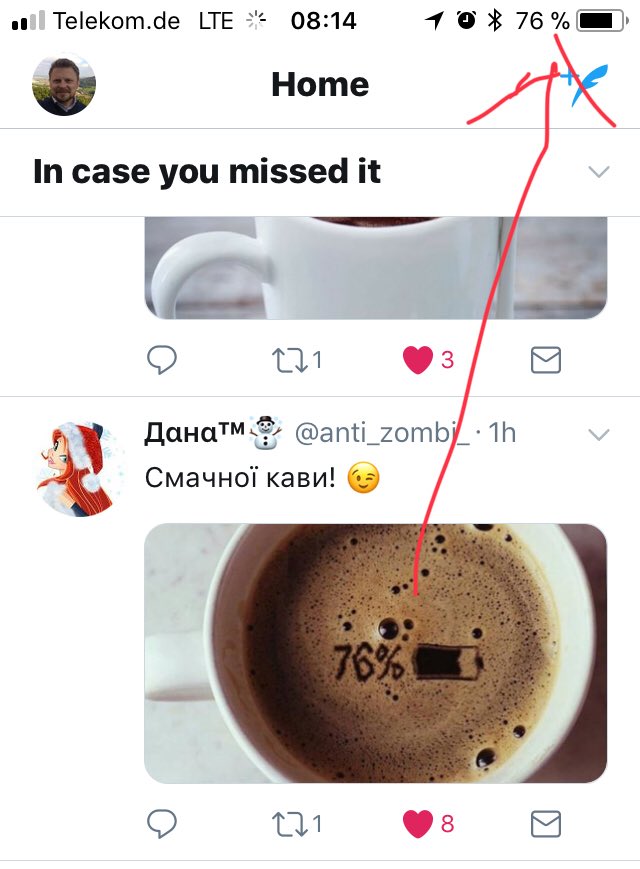Retweet the post with 3 likes
Viewport: 640px width, 869px height.
292,360
